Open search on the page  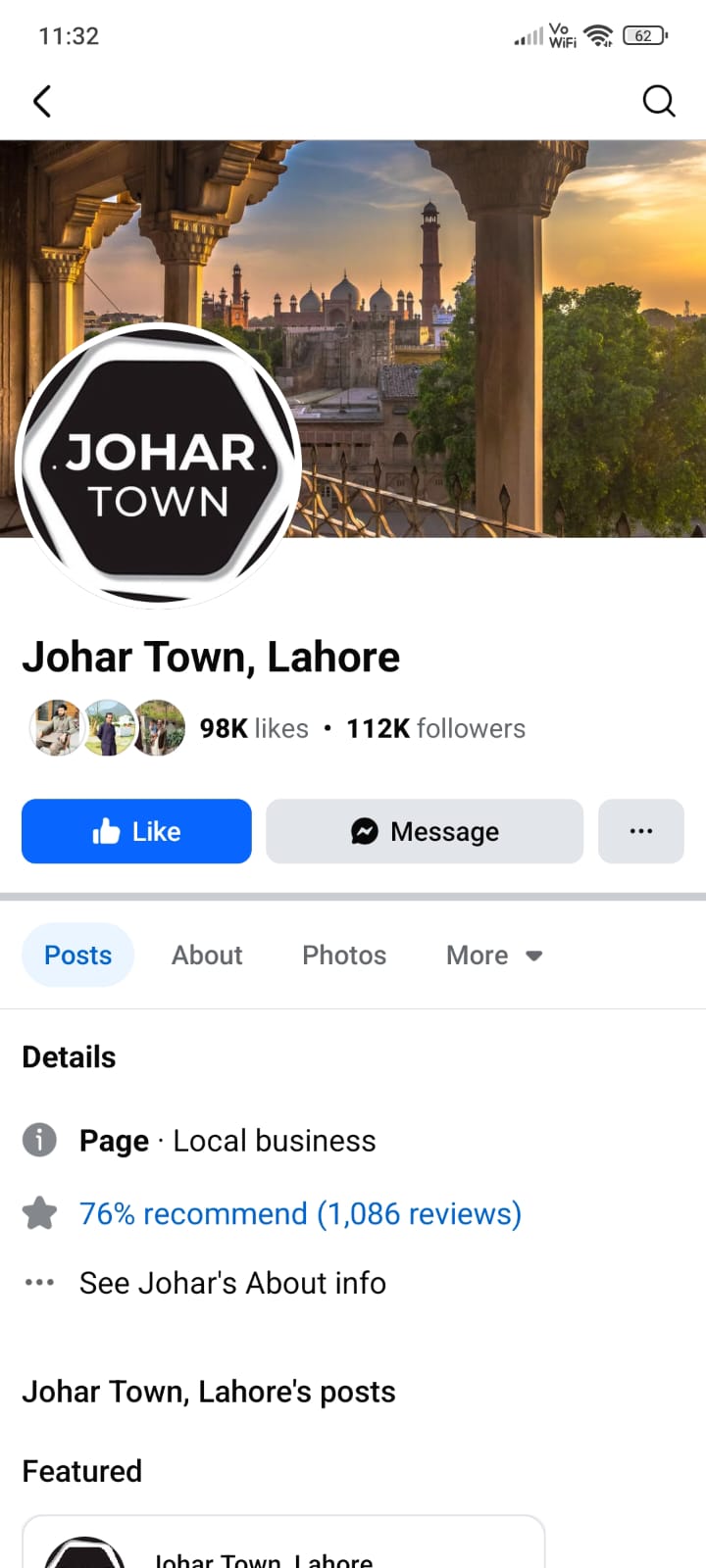[659, 101]
